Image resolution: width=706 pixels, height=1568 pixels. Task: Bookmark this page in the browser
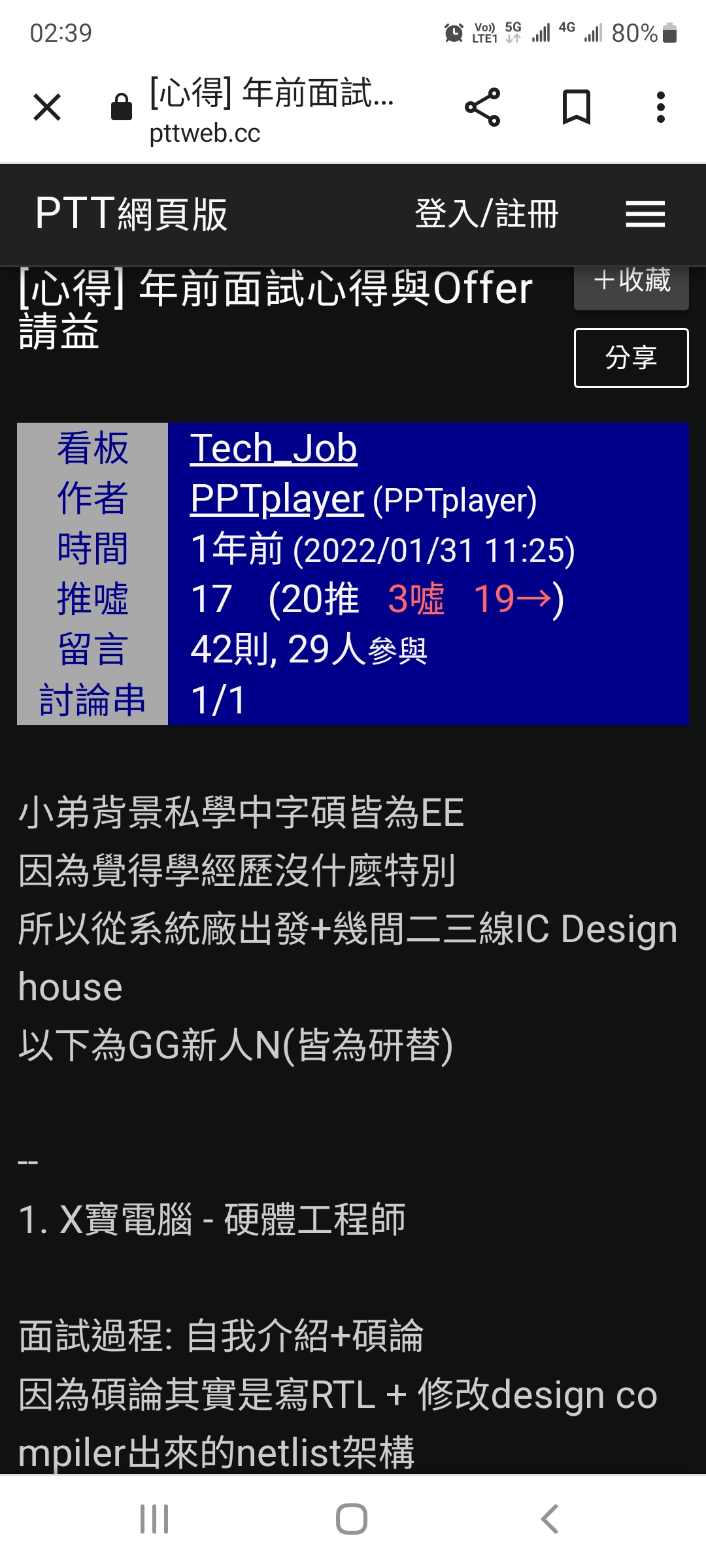[x=576, y=107]
